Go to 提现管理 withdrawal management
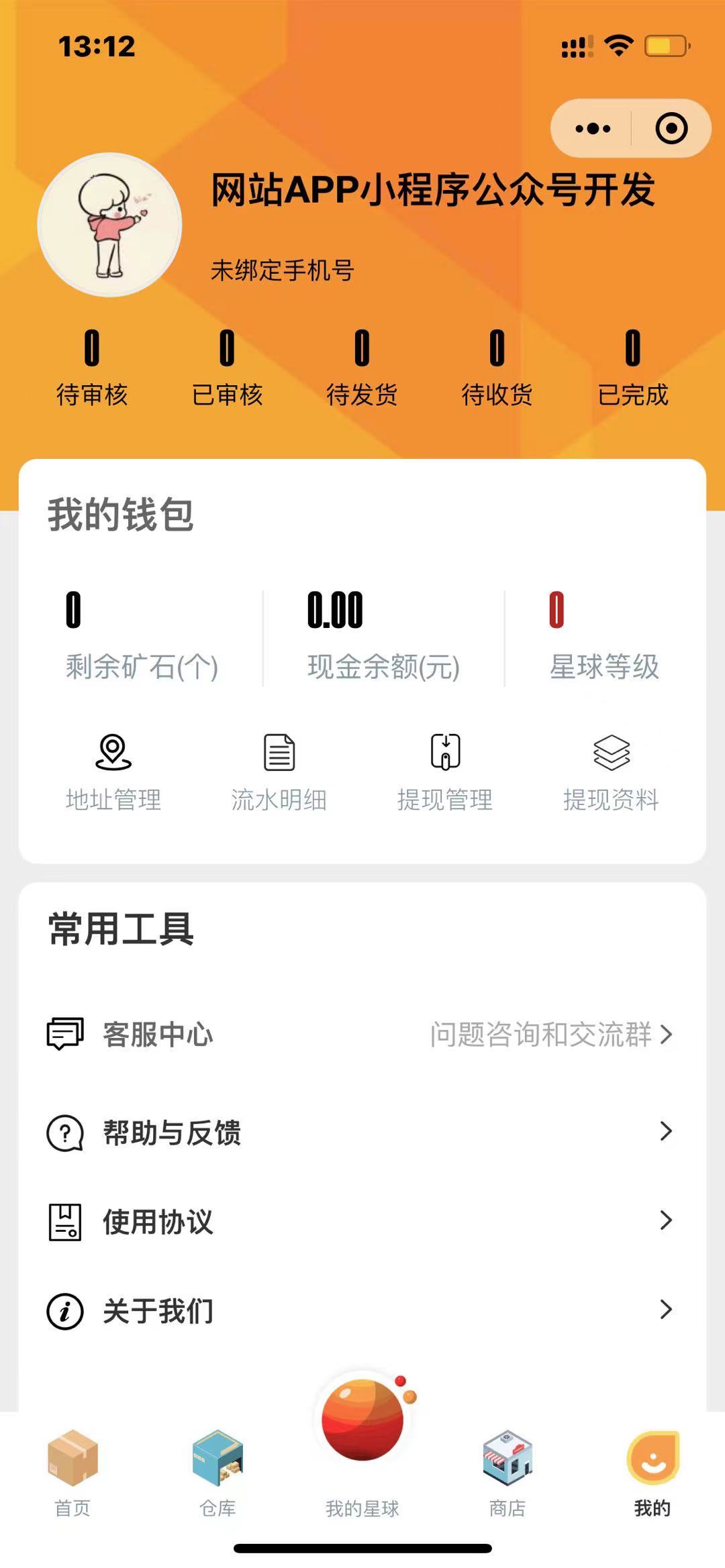The image size is (725, 1568). pos(445,772)
